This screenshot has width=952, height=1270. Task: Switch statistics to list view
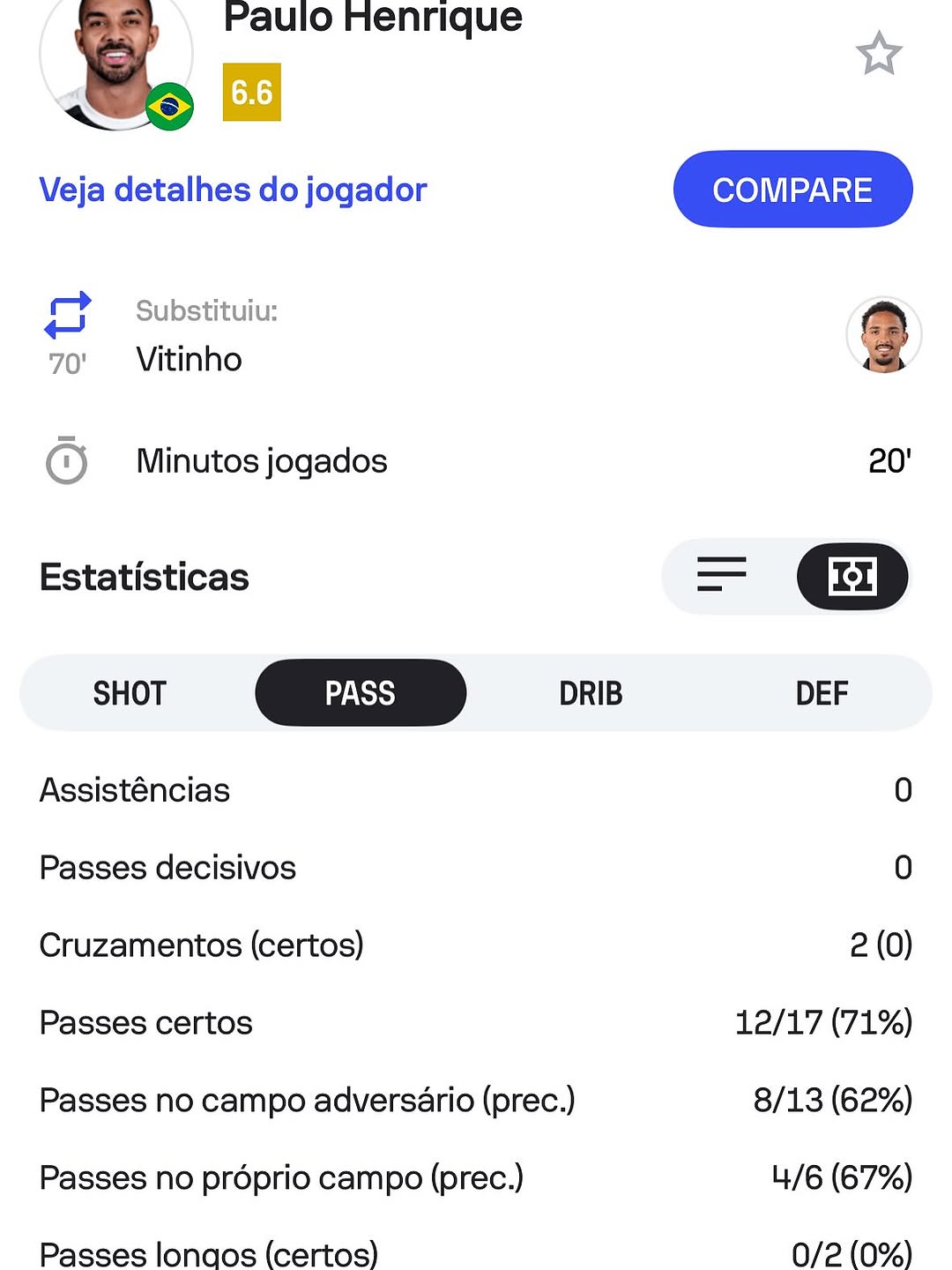(722, 576)
